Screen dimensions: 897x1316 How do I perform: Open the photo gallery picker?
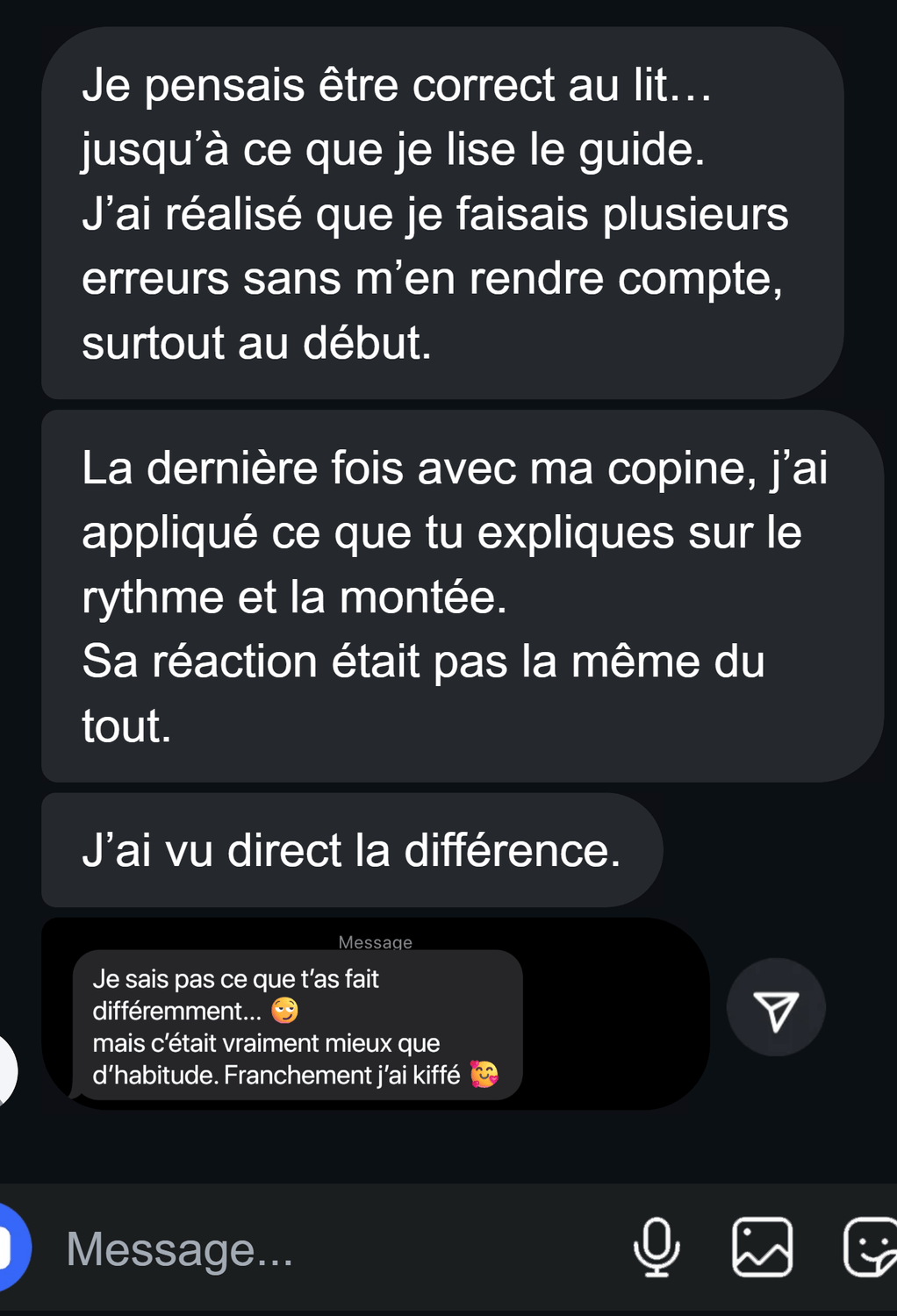pos(762,1247)
